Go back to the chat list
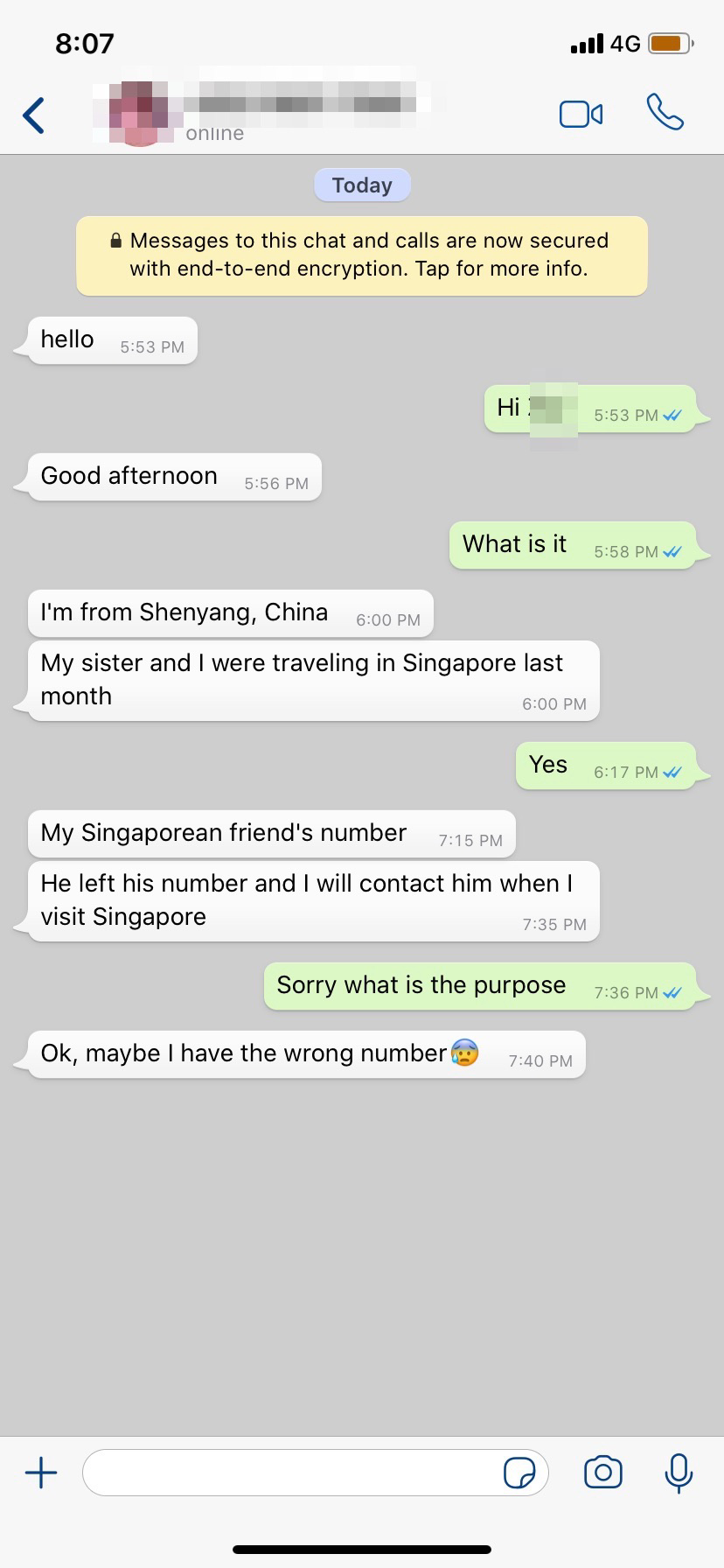This screenshot has height=1568, width=724. coord(34,115)
